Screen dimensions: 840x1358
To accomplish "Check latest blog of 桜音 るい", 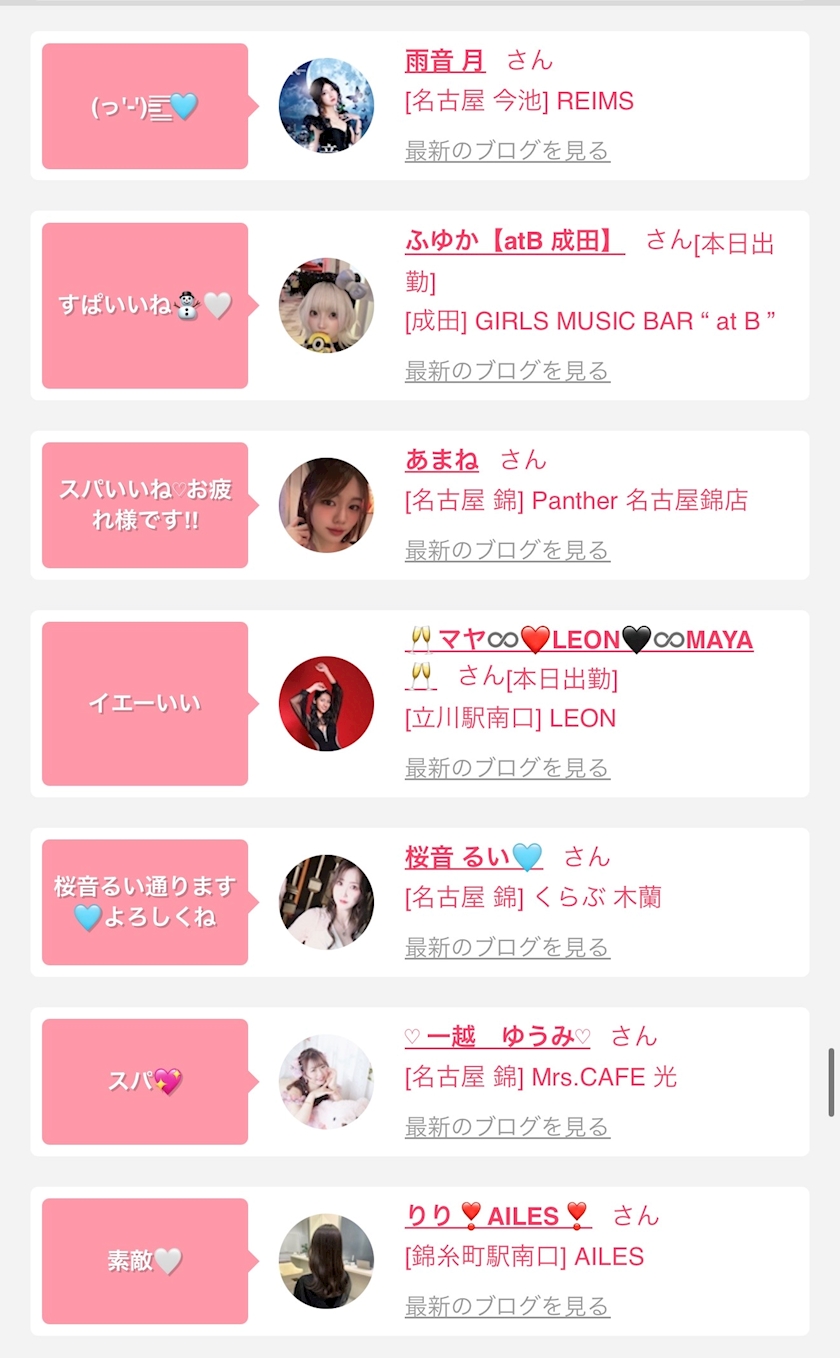I will (x=507, y=947).
